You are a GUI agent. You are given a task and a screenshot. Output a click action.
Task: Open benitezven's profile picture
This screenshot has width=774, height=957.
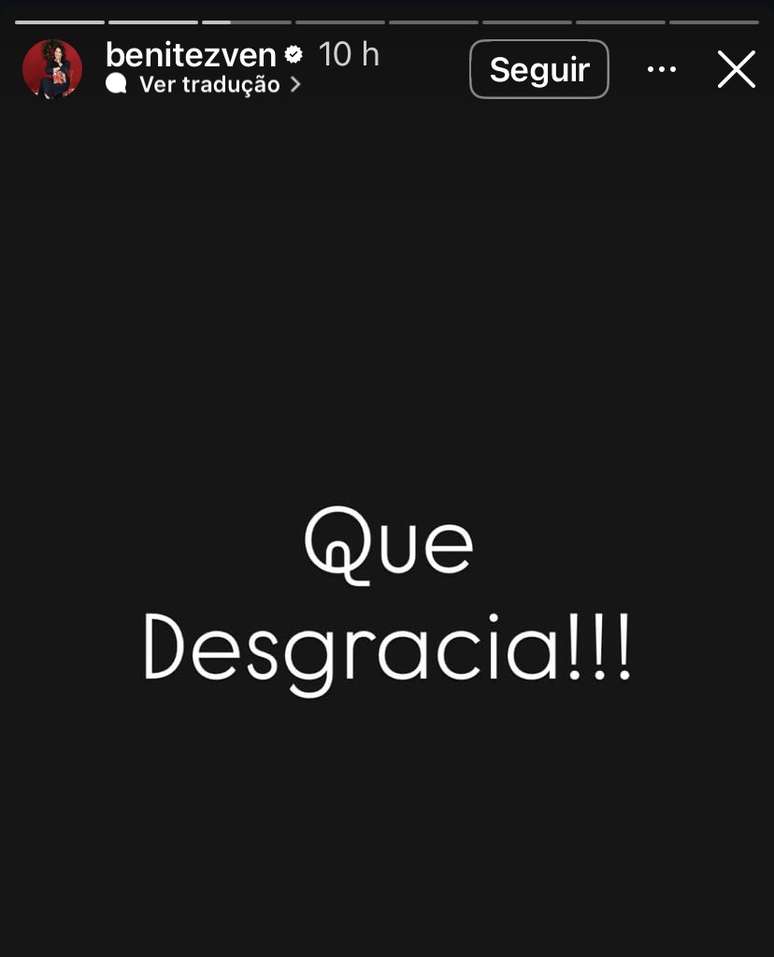point(52,69)
